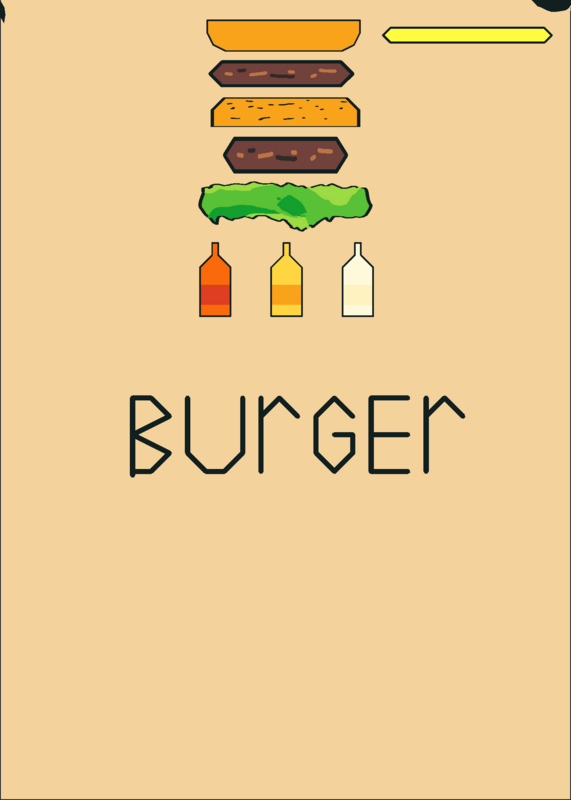
Task: Add the green lettuce leaf
Action: pyautogui.click(x=285, y=206)
